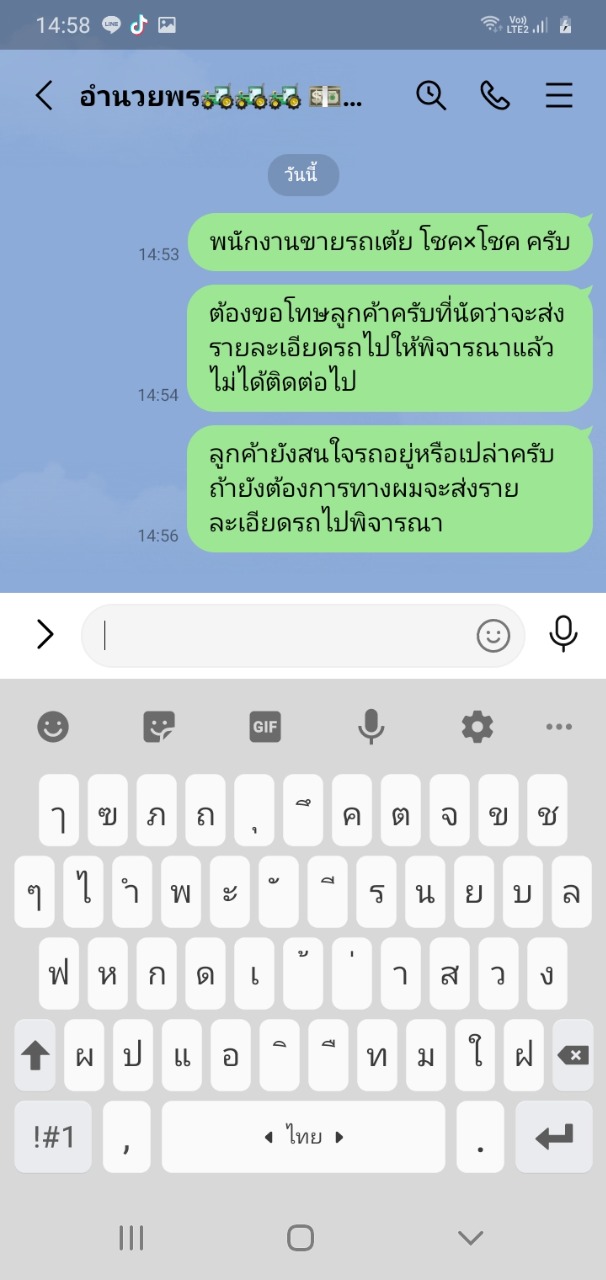The width and height of the screenshot is (606, 1280).
Task: Open the LINE sticker and emoji picker
Action: 493,636
